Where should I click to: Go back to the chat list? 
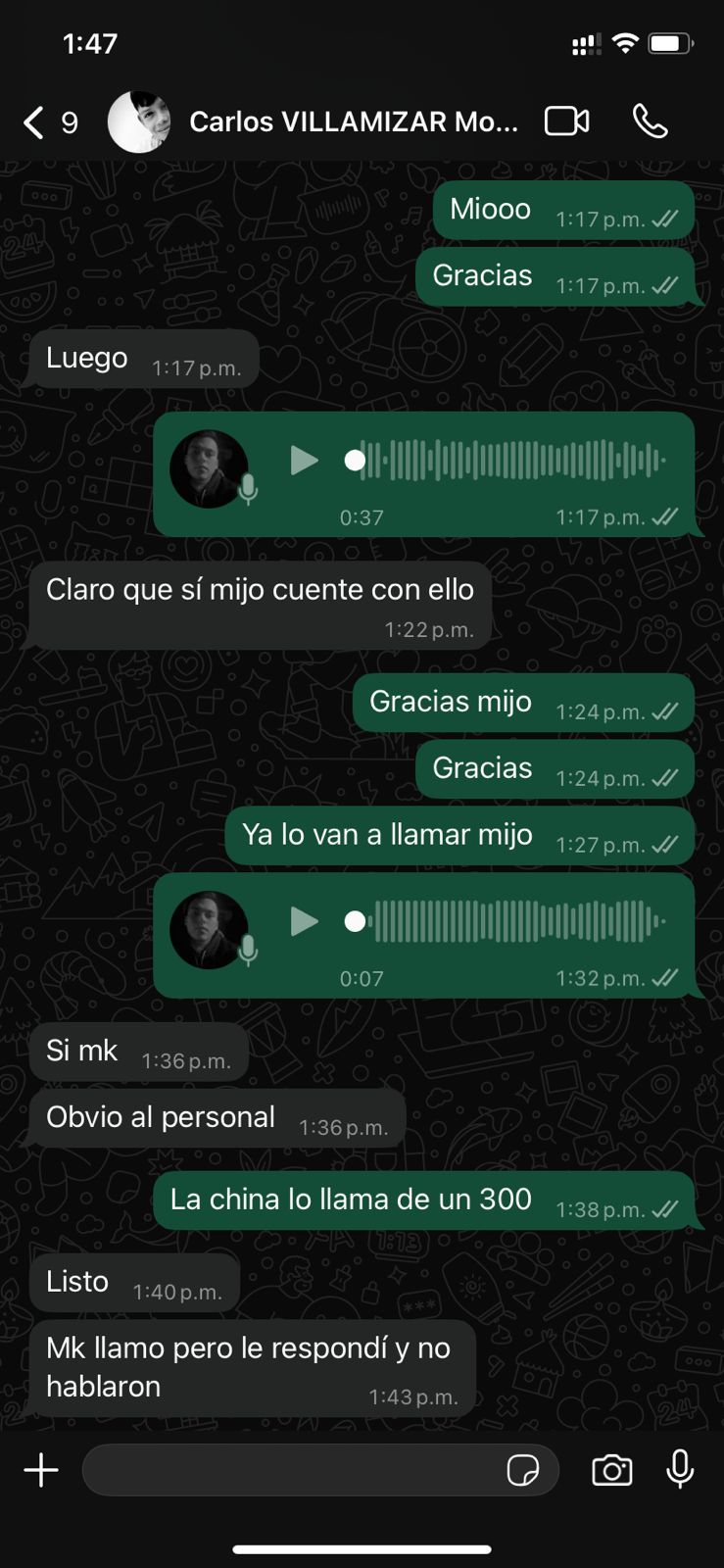[35, 122]
